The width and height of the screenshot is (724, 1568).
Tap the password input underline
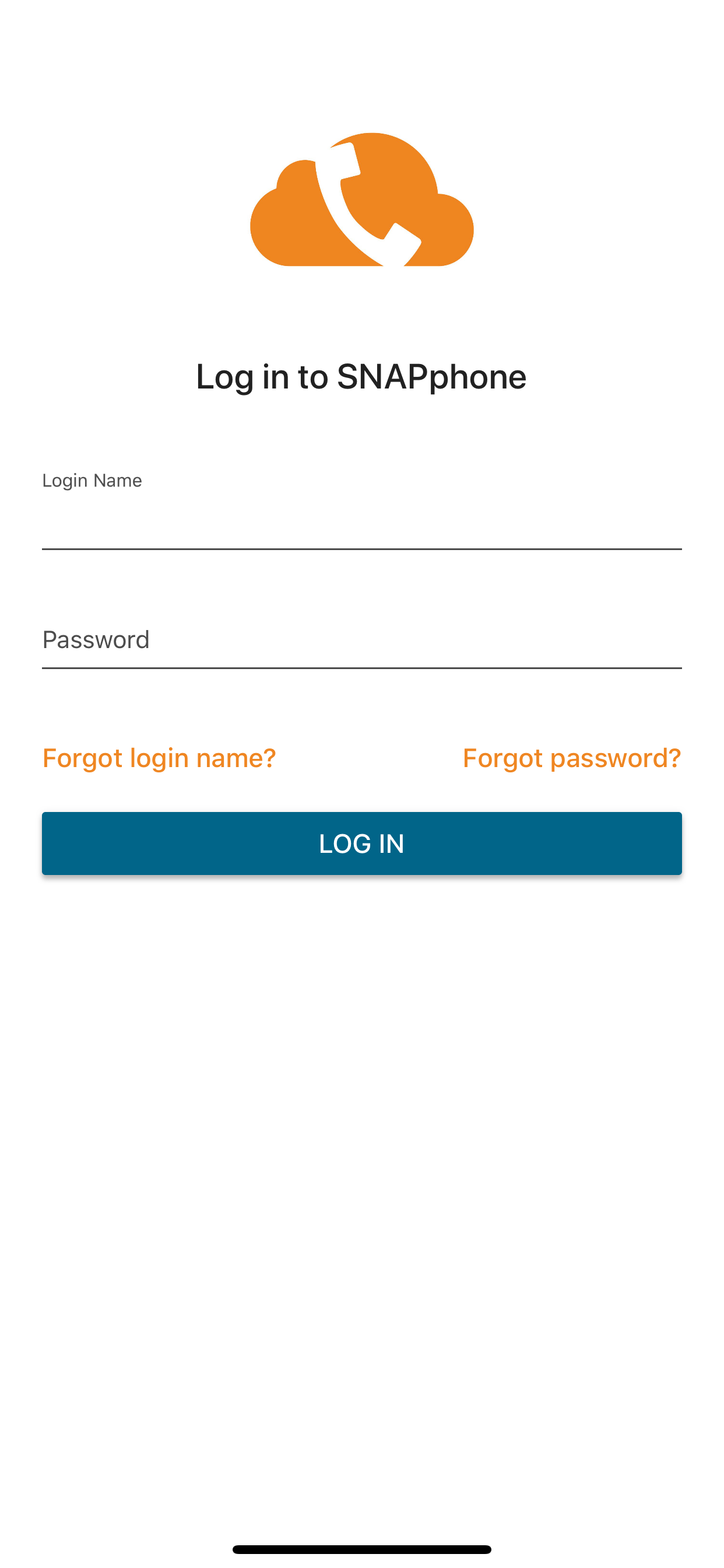(x=362, y=670)
